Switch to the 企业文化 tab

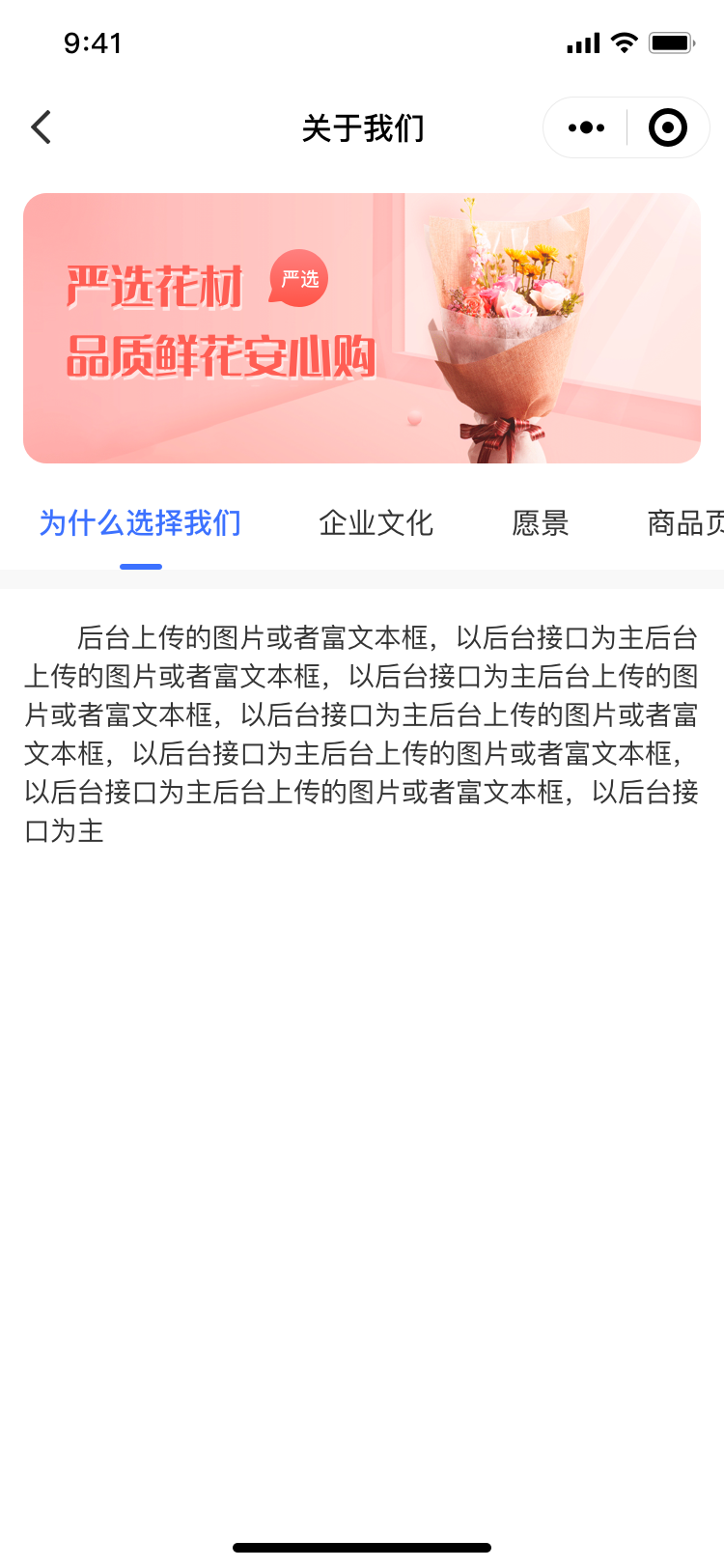[x=376, y=523]
